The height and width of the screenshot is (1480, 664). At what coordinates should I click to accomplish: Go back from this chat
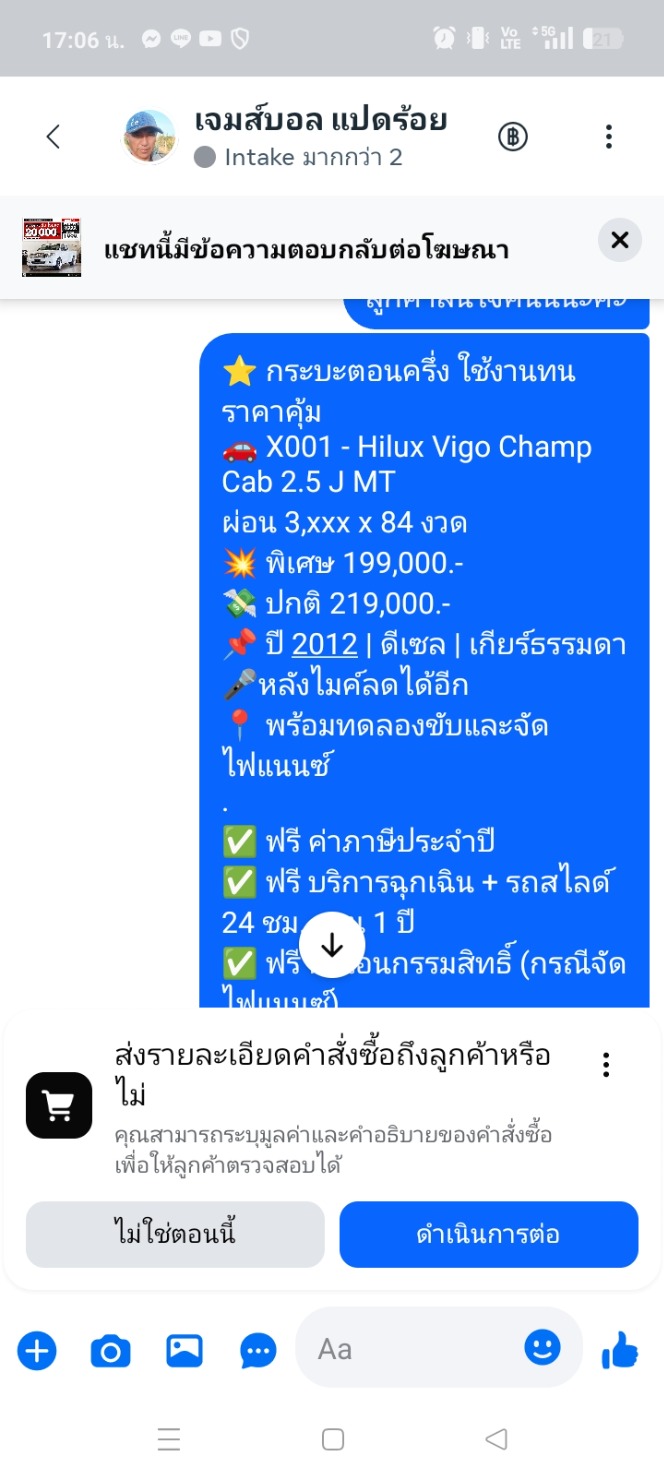(53, 137)
